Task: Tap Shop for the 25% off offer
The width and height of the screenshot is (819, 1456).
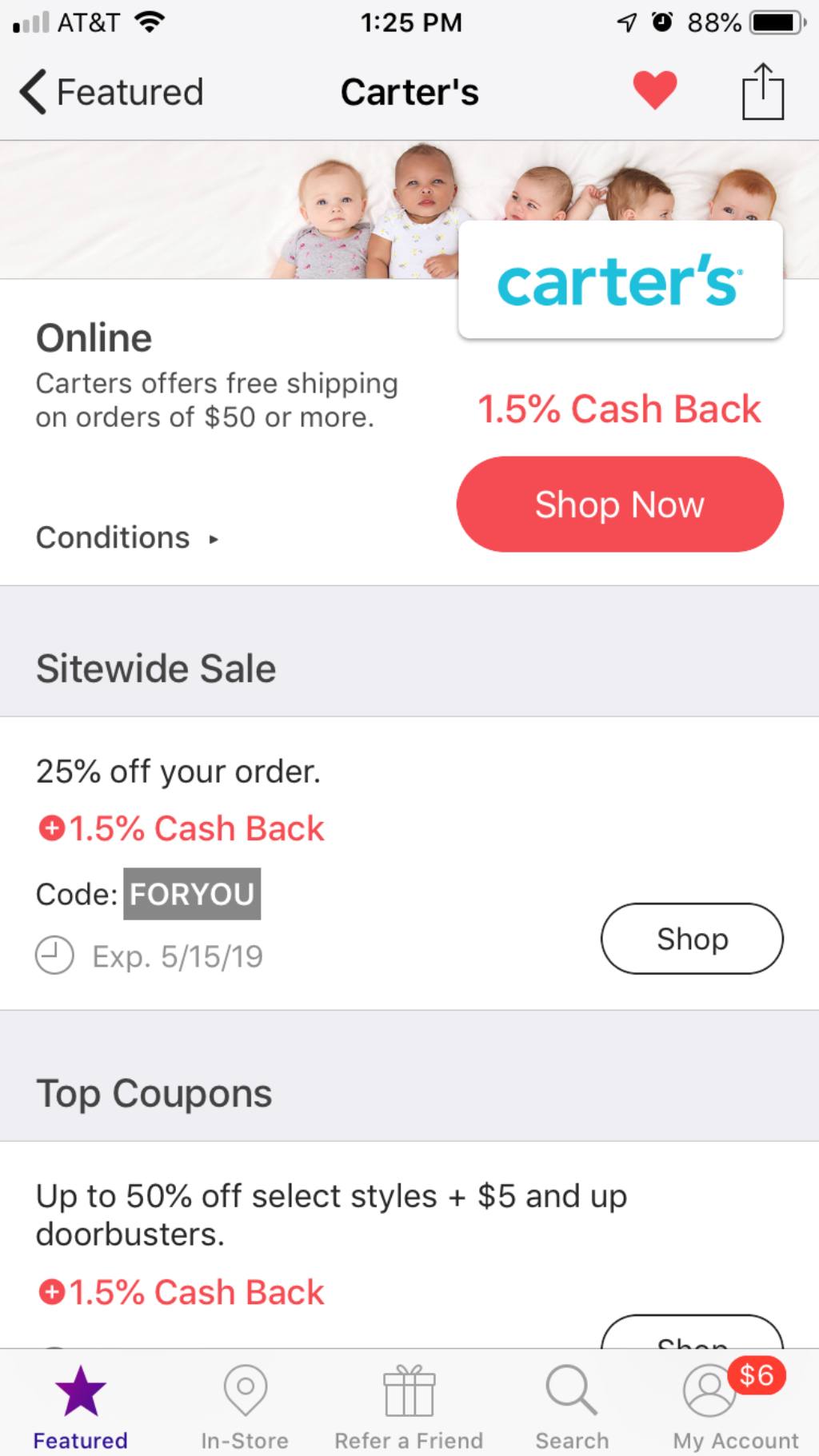Action: [691, 939]
